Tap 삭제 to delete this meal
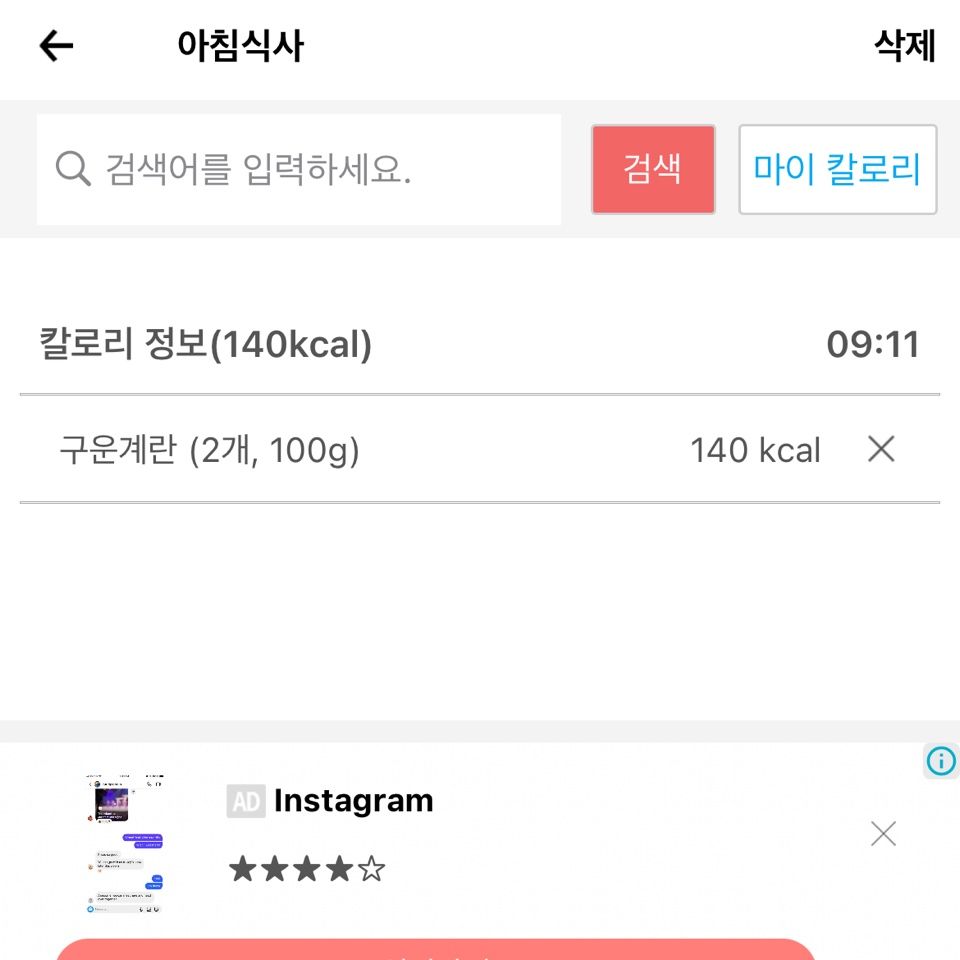This screenshot has height=960, width=960. (x=904, y=46)
